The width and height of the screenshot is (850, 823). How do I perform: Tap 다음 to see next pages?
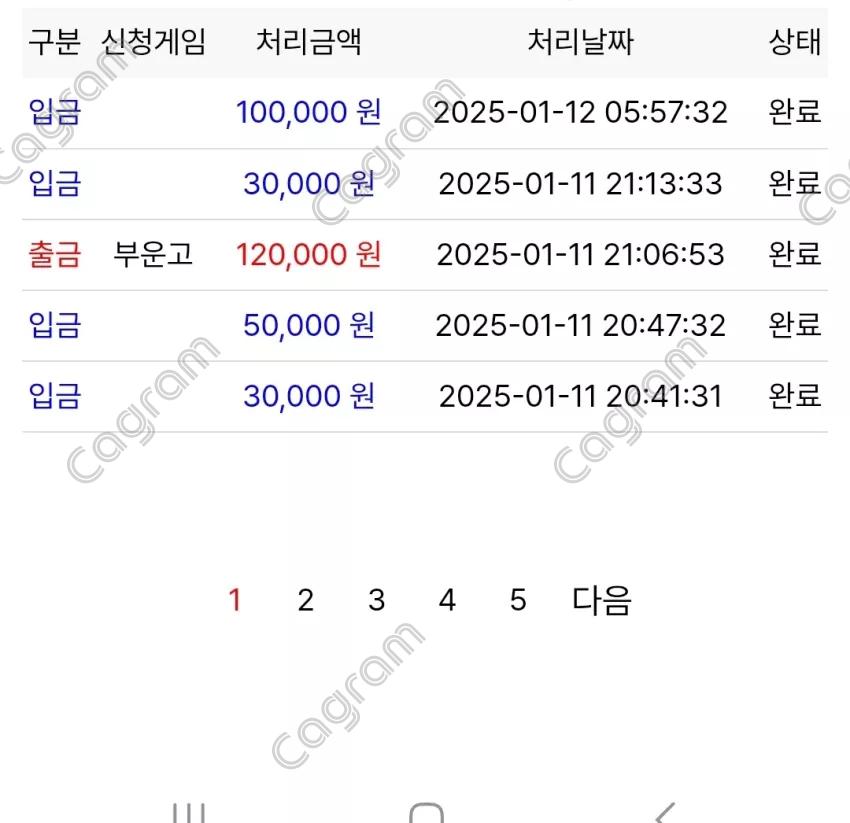pos(602,600)
